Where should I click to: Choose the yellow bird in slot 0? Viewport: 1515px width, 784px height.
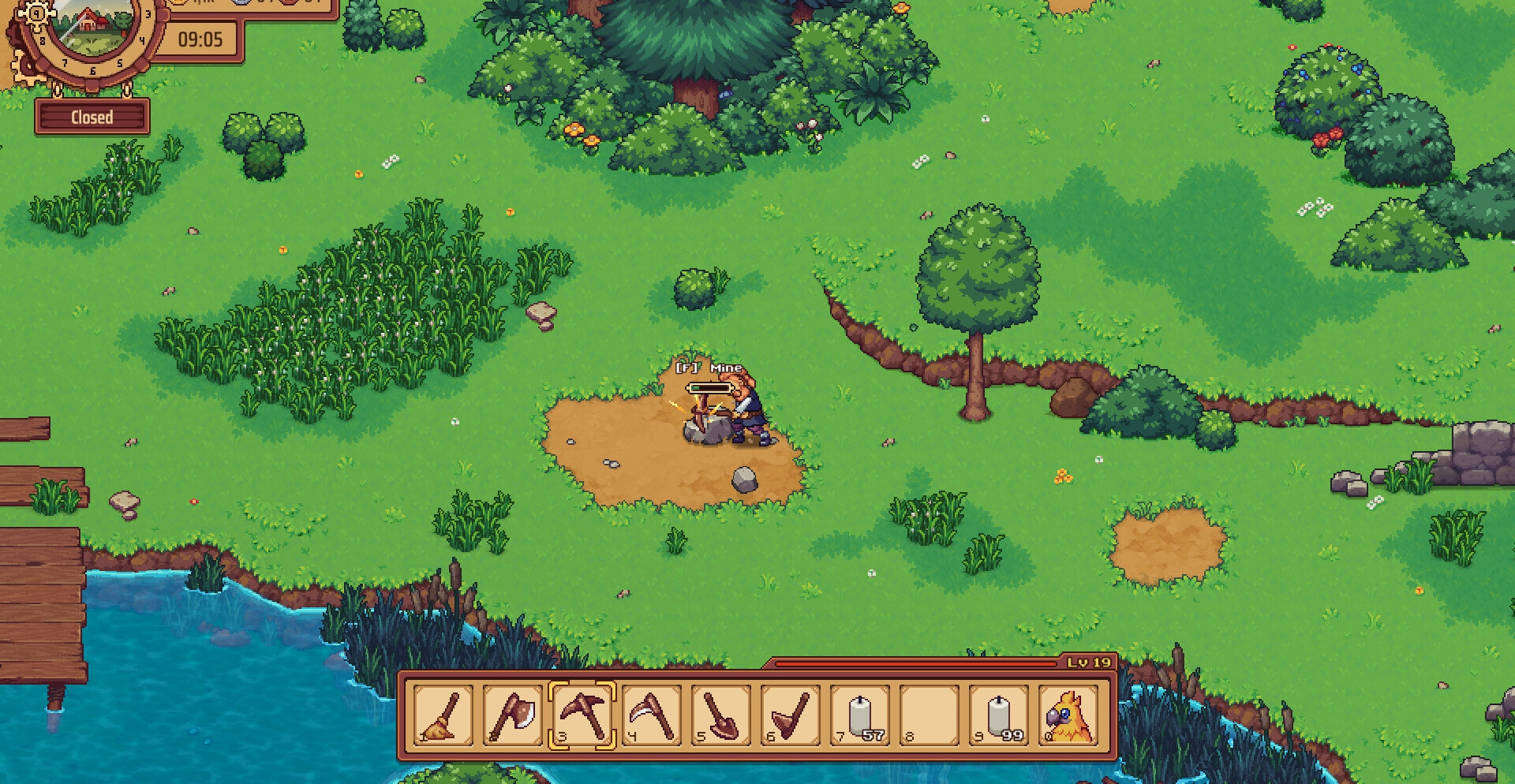(1068, 715)
